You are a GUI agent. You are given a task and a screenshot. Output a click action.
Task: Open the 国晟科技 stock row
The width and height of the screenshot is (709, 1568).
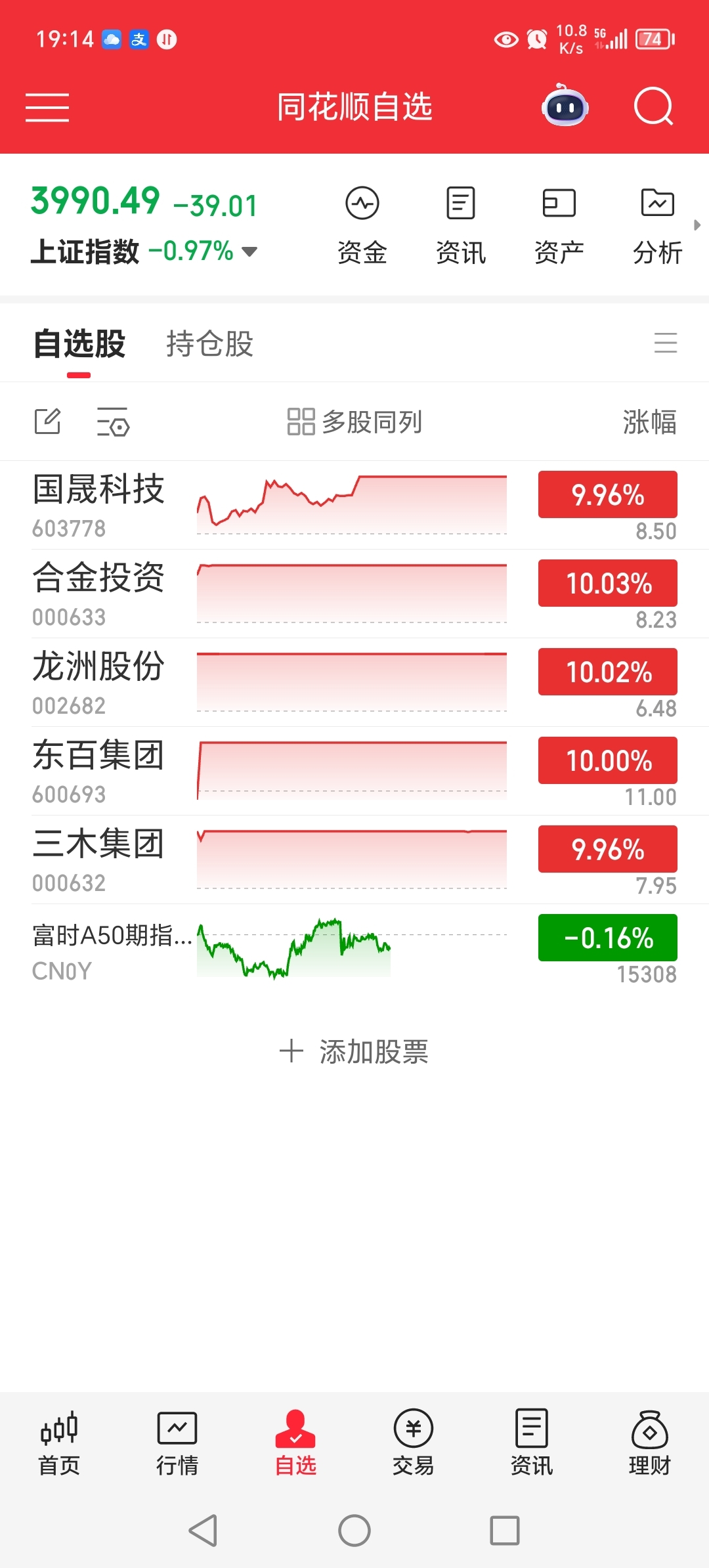click(x=354, y=505)
